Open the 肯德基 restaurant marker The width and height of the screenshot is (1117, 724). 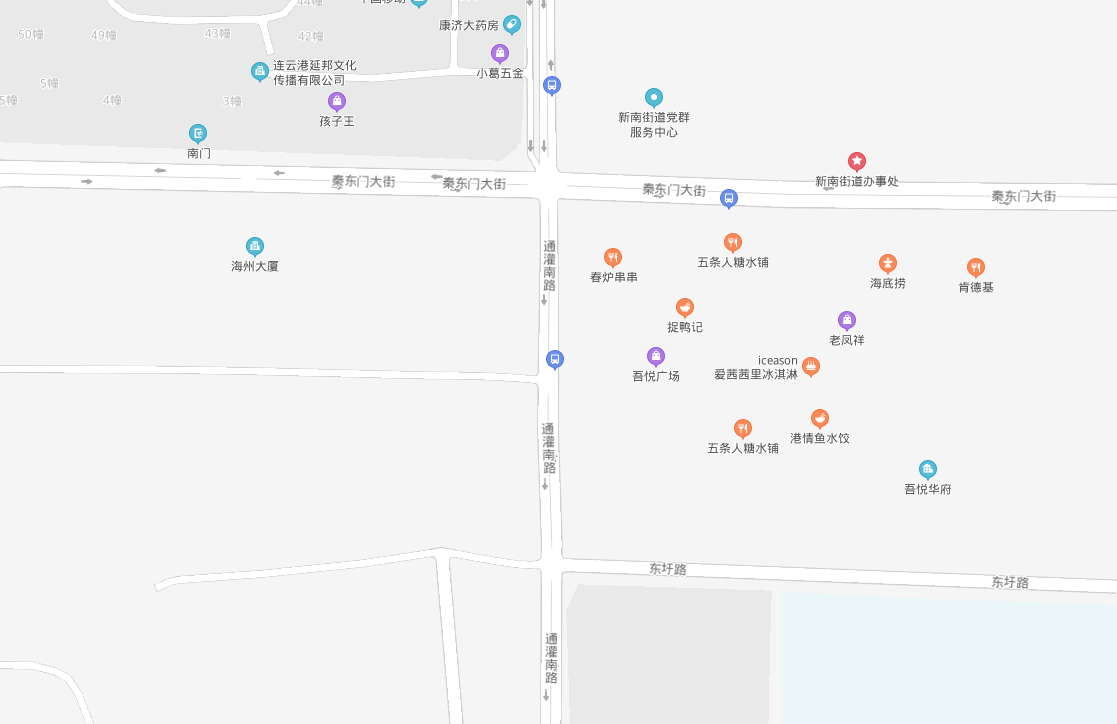click(976, 267)
